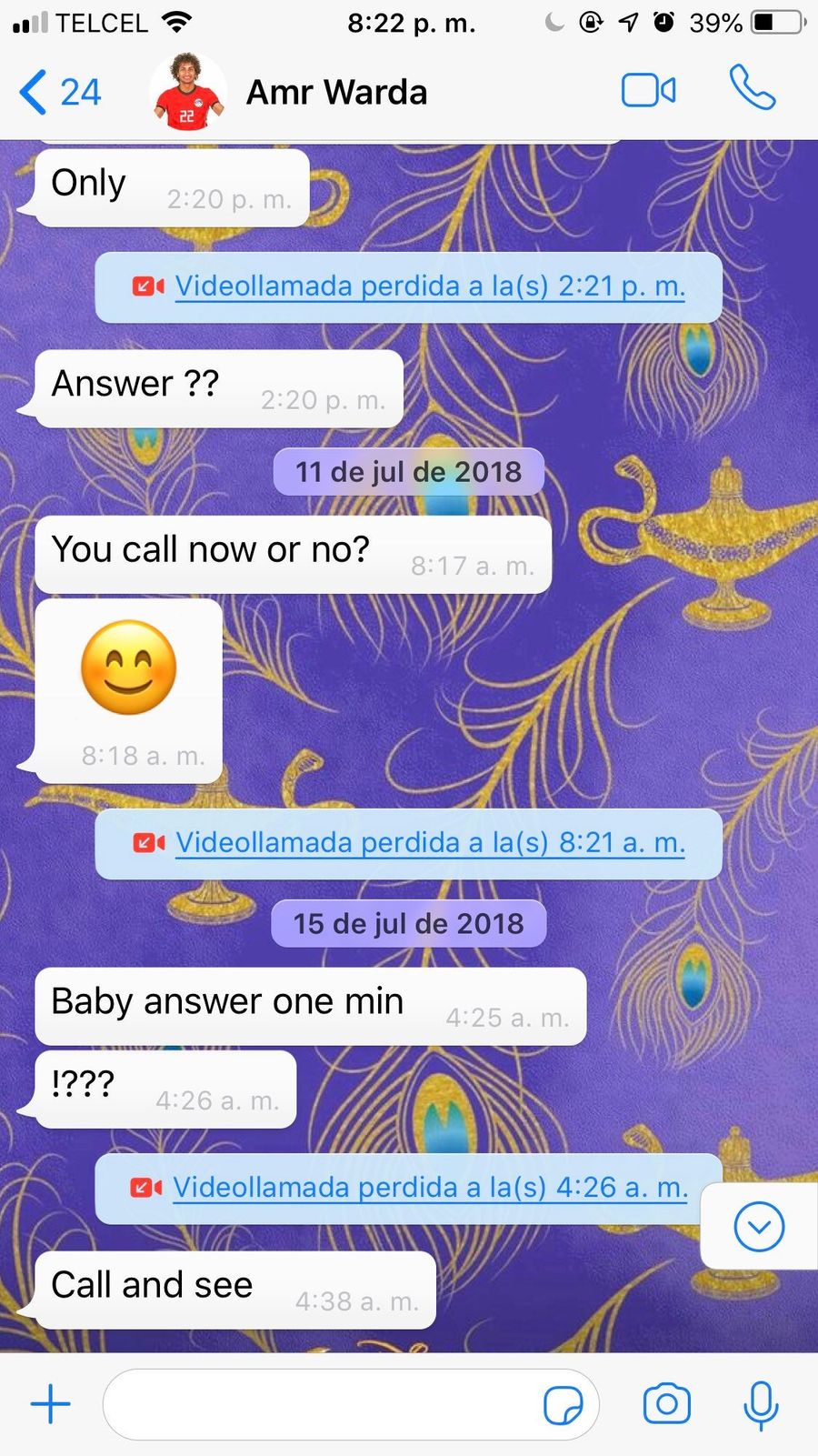Open Amr Warda's contact info
This screenshot has height=1456, width=818.
335,93
